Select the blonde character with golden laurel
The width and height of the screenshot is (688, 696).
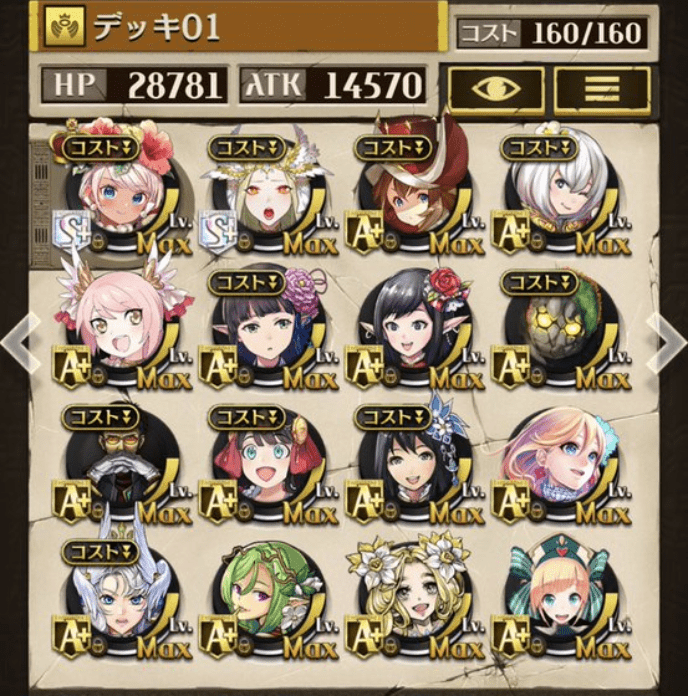coord(268,192)
